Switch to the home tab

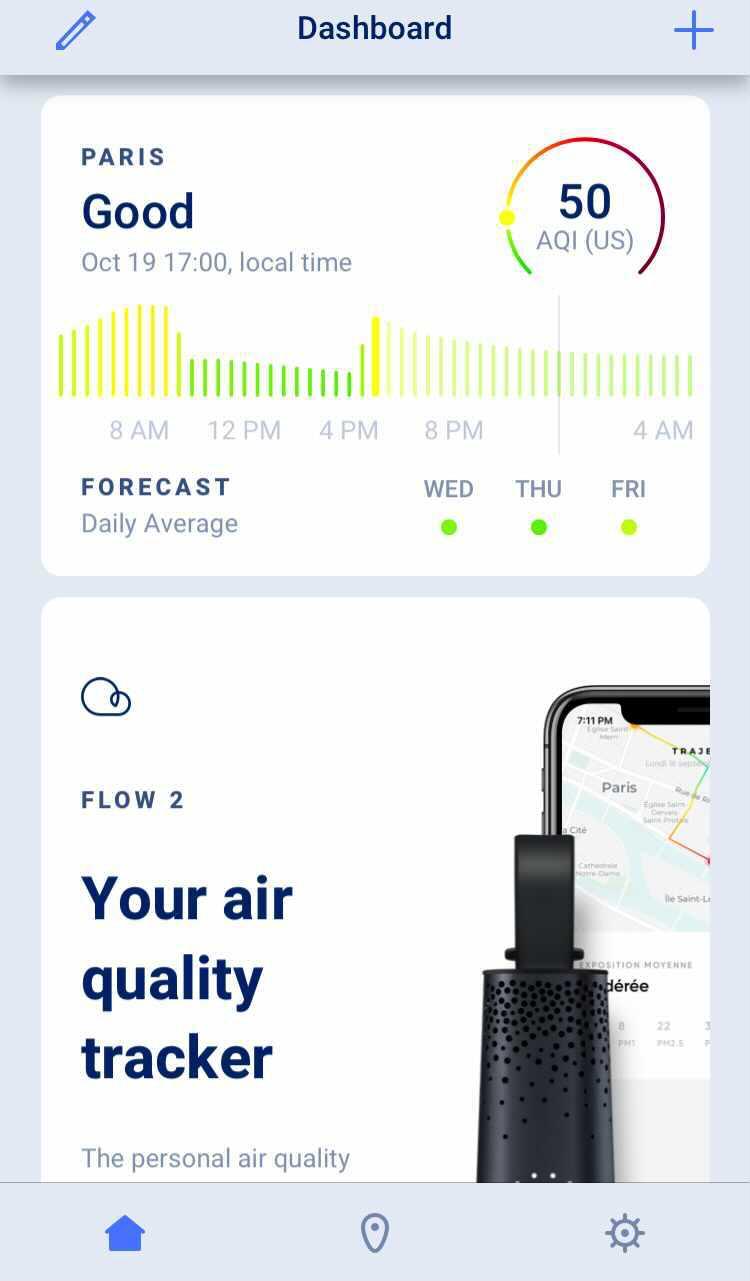click(x=125, y=1233)
